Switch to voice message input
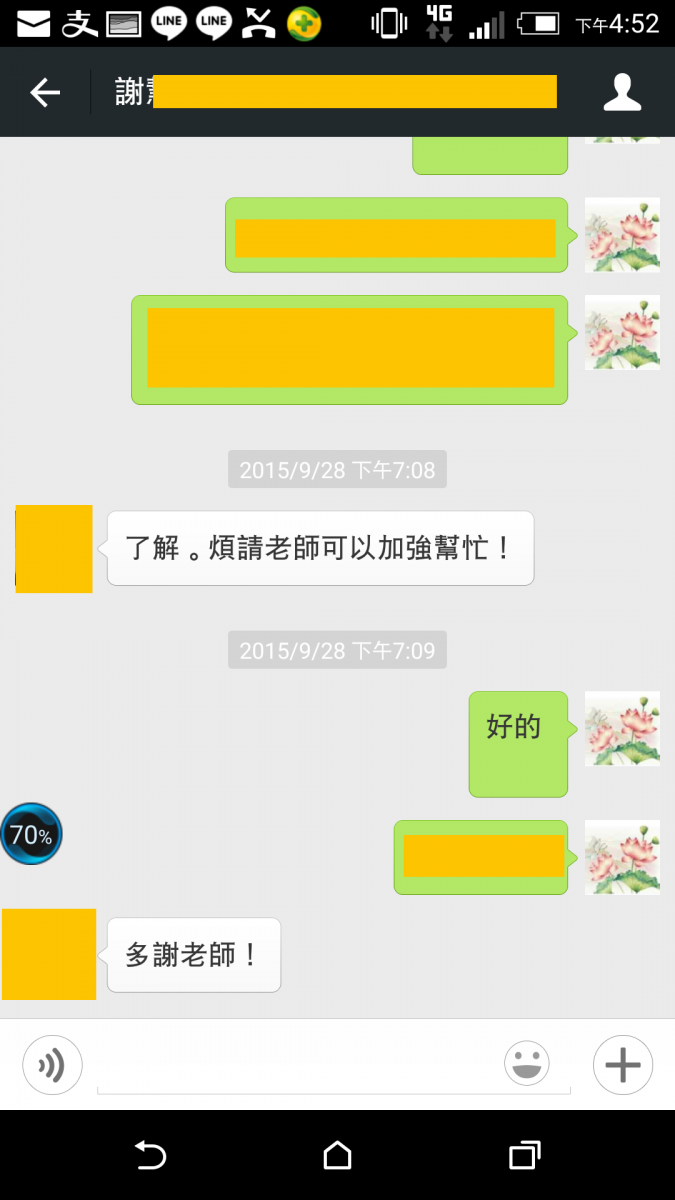This screenshot has width=675, height=1200. coord(52,1065)
